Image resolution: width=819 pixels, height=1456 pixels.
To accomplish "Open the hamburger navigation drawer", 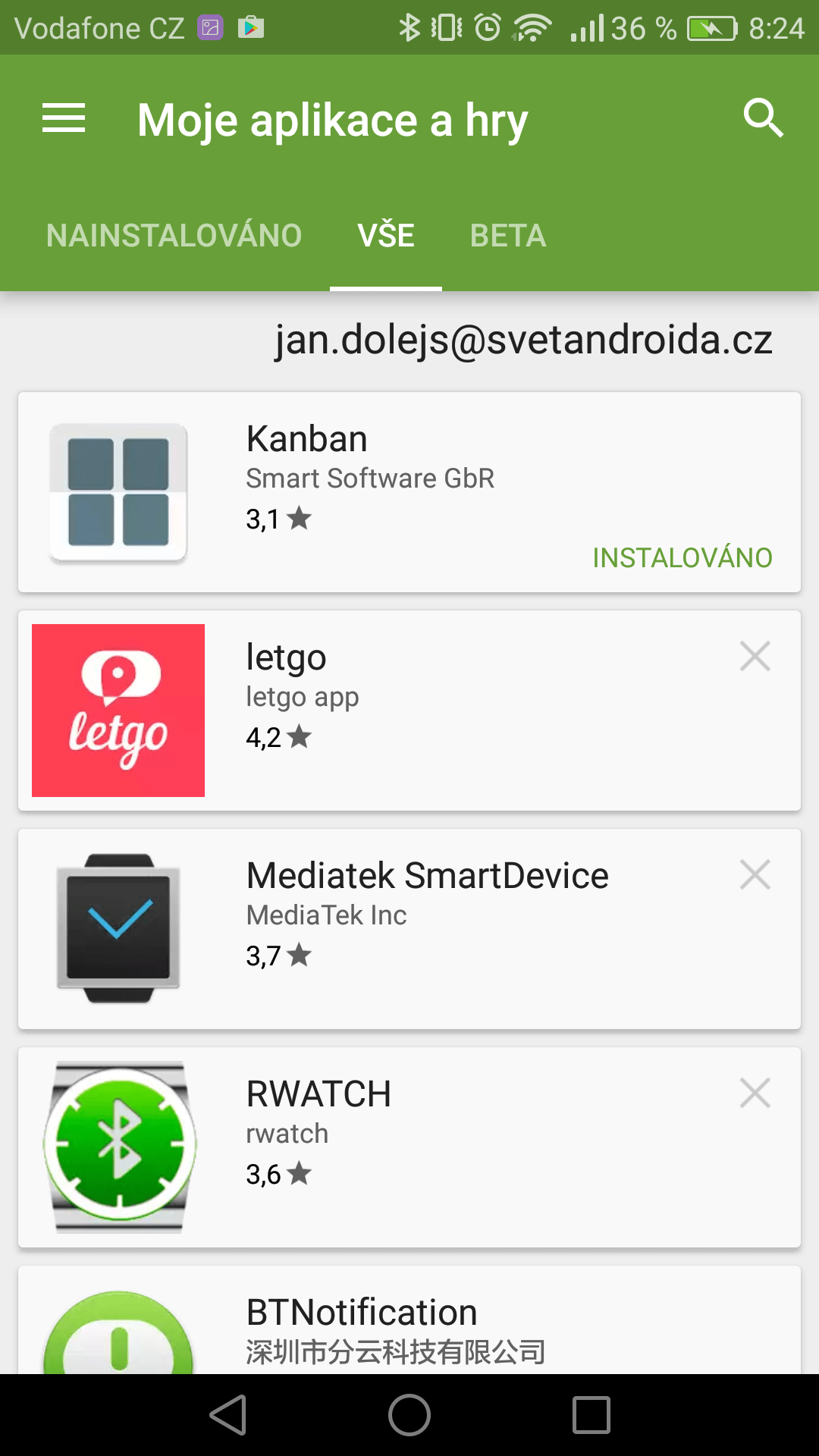I will [x=64, y=119].
